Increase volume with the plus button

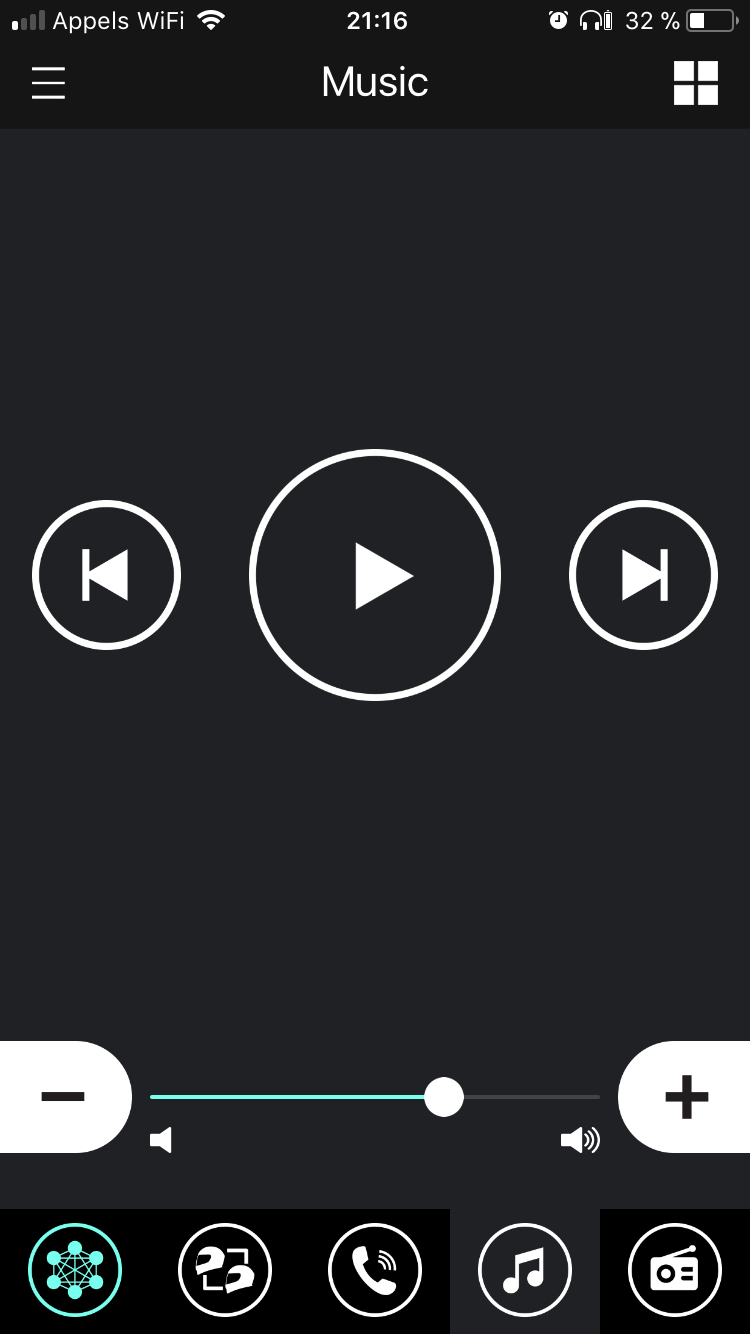coord(686,1096)
